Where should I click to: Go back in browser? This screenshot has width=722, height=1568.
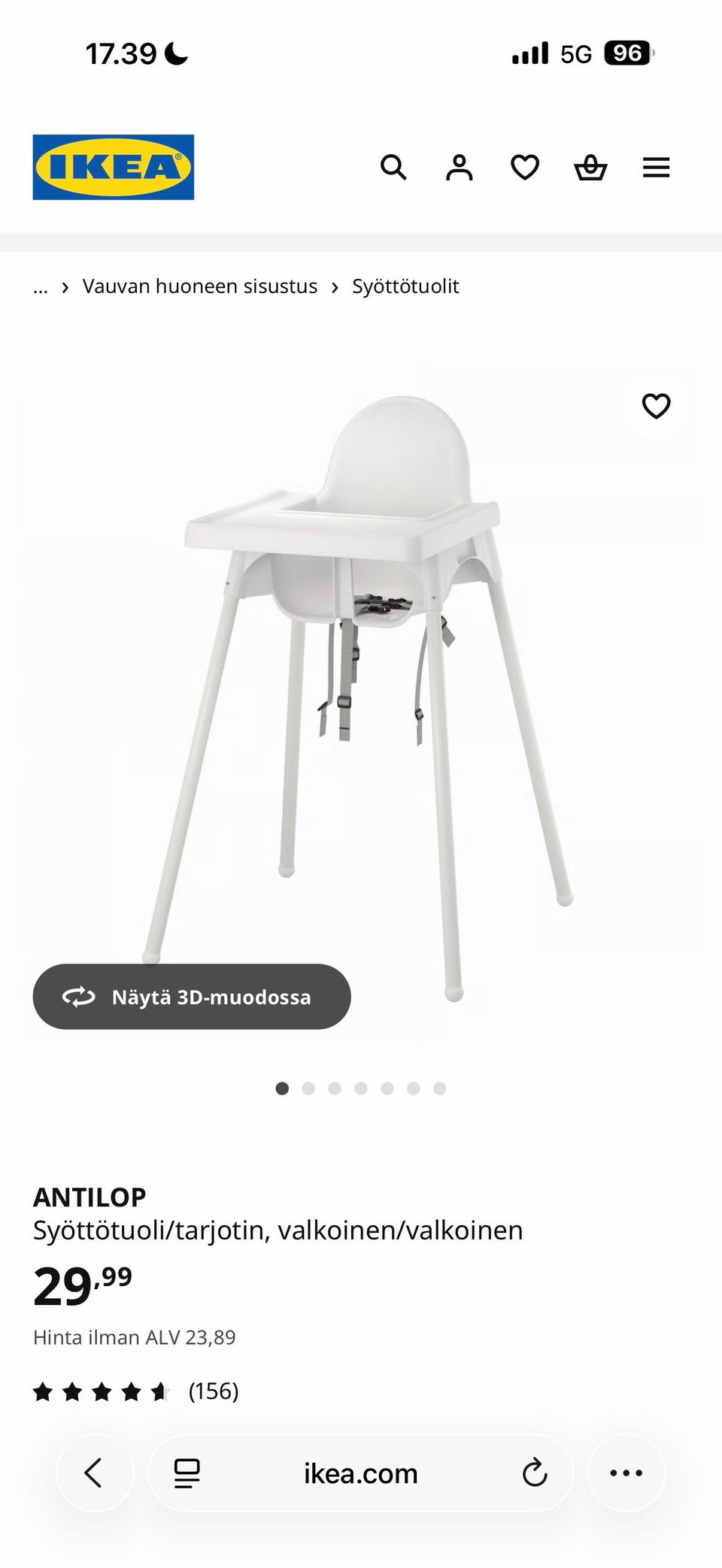click(94, 1473)
